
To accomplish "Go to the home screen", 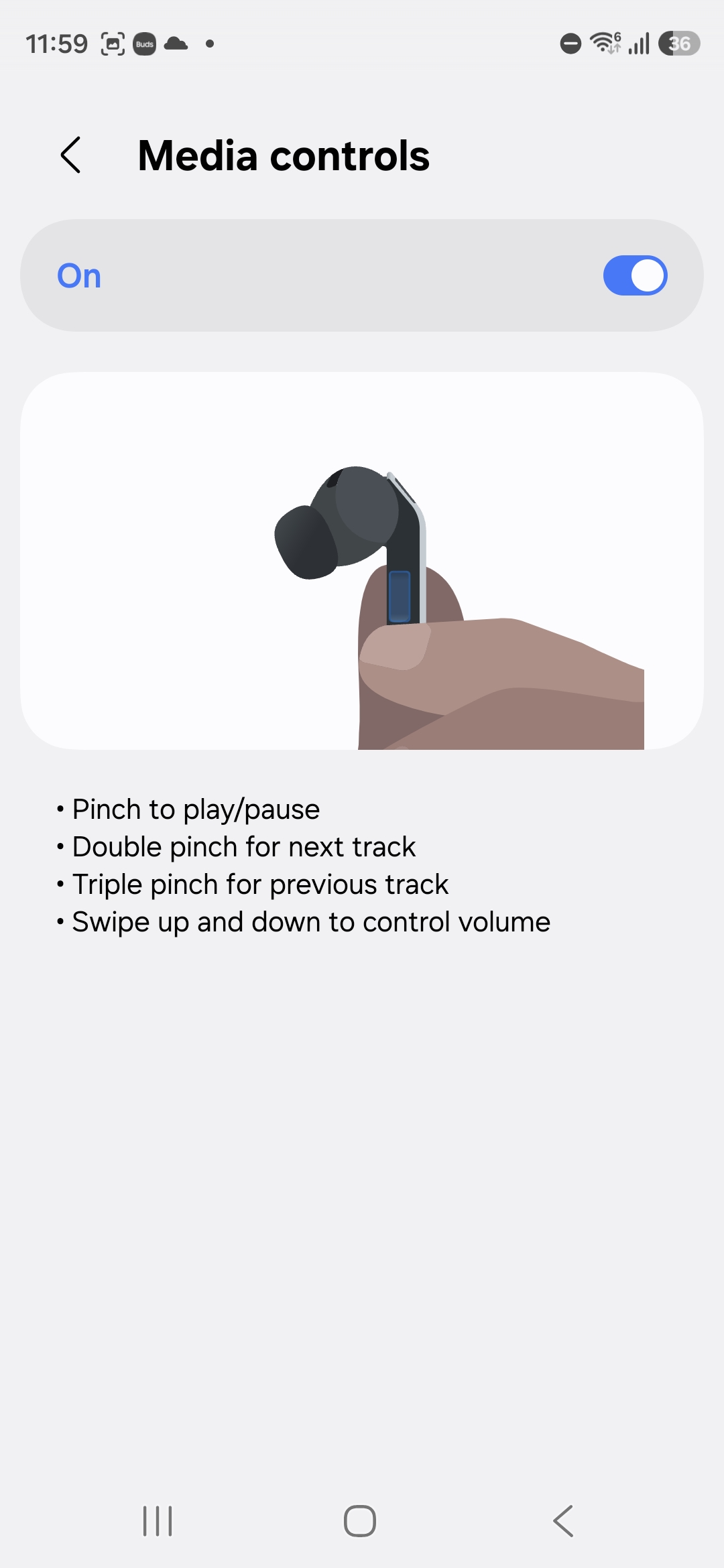I will coord(360,1520).
